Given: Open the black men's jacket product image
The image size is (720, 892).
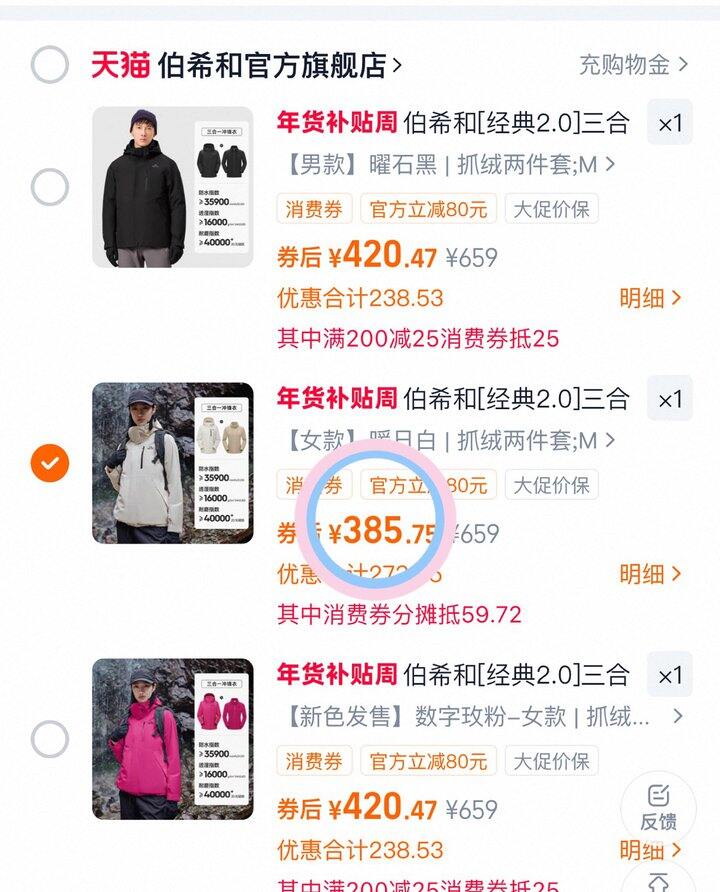Looking at the screenshot, I should click(172, 187).
